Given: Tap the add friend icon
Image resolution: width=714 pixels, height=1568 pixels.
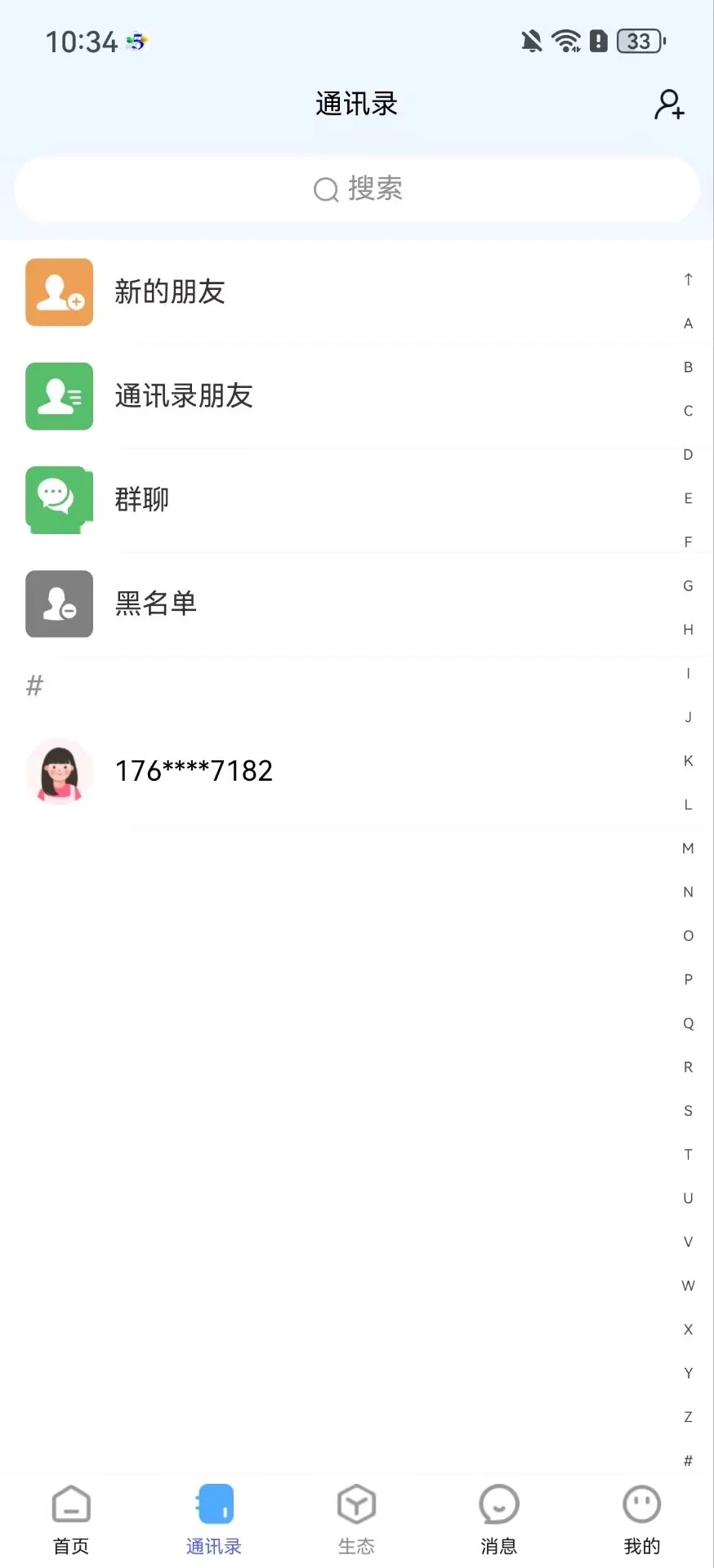Looking at the screenshot, I should (669, 105).
